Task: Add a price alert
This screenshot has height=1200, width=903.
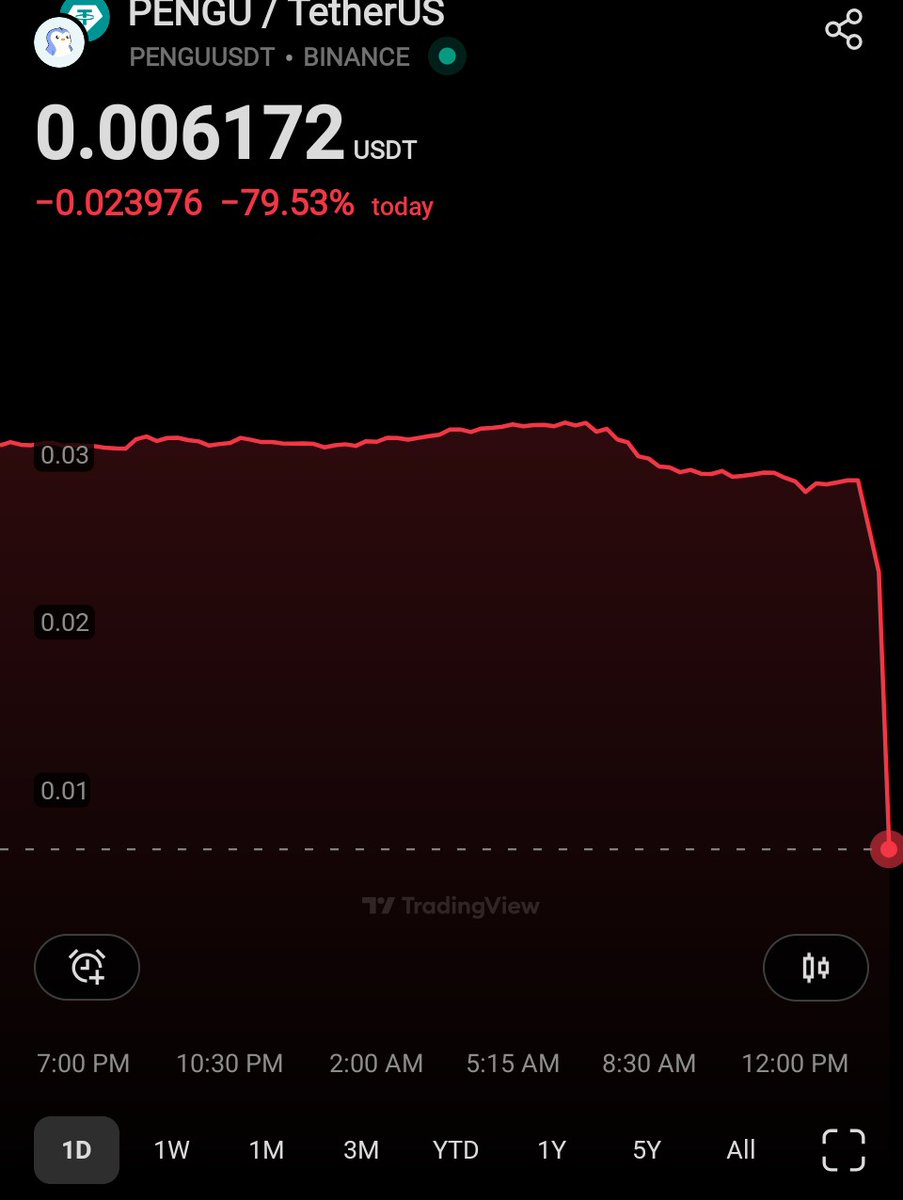Action: (x=87, y=967)
